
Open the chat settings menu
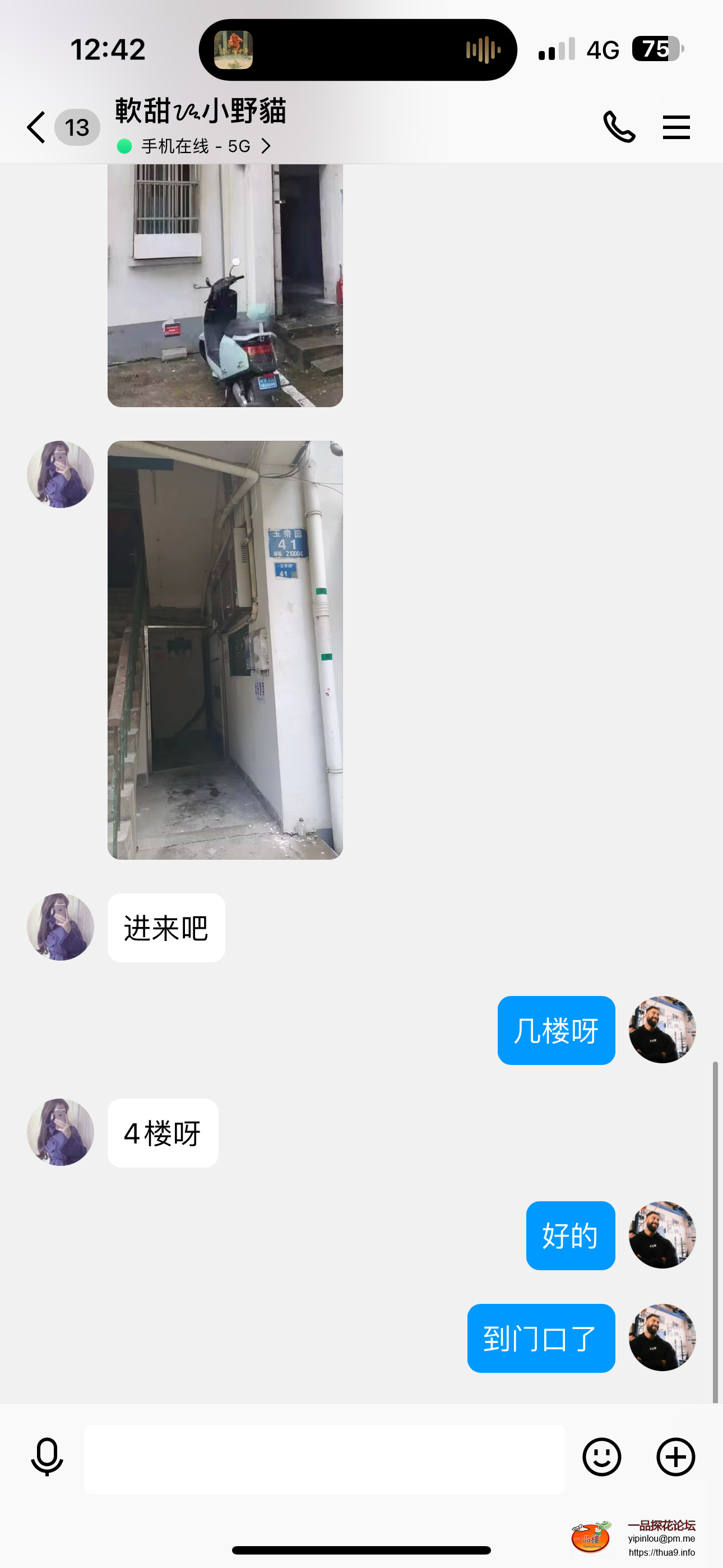tap(675, 127)
